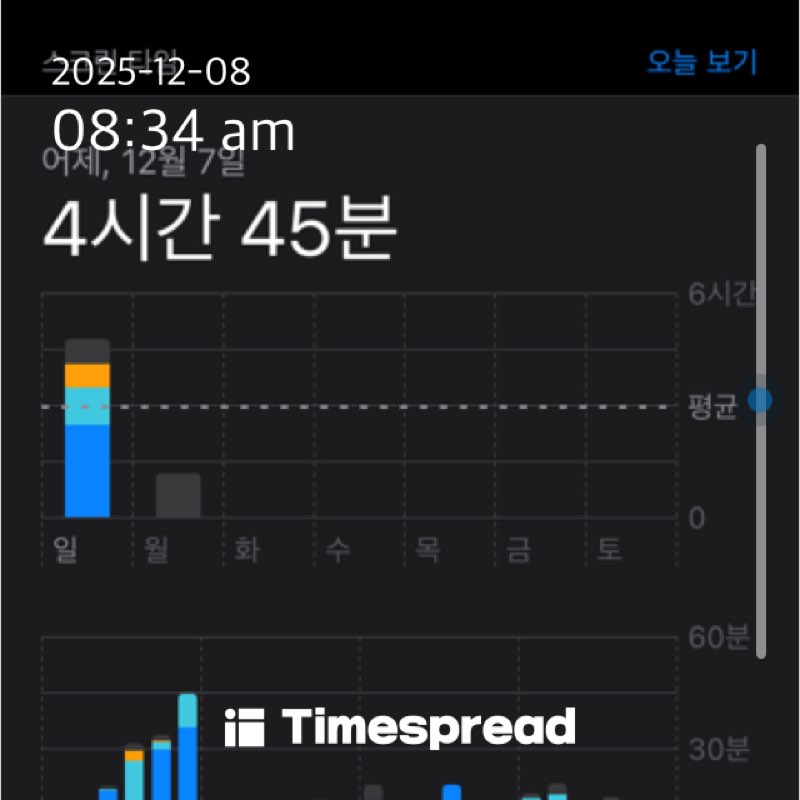Select the 일 (Sunday) bar in the weekly chart

point(87,430)
